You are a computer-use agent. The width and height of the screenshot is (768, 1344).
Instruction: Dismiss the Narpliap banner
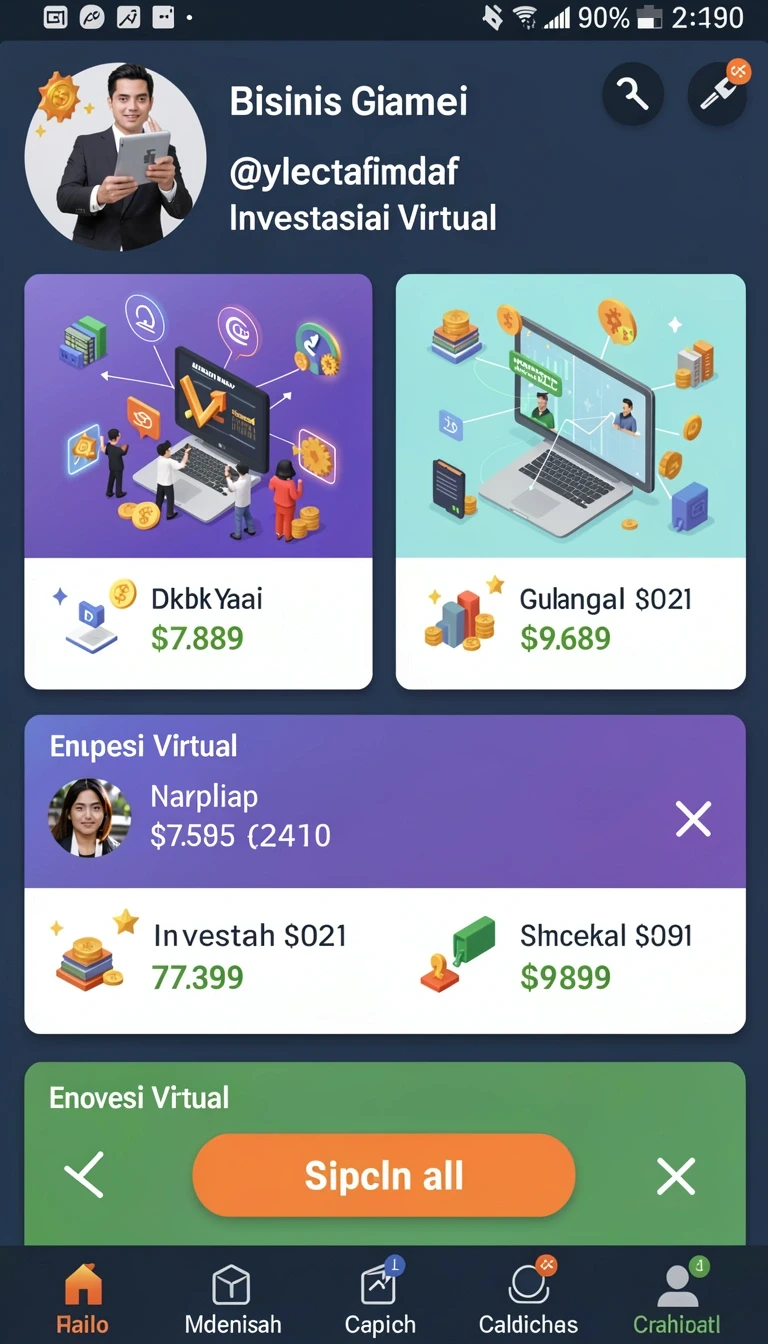[693, 820]
